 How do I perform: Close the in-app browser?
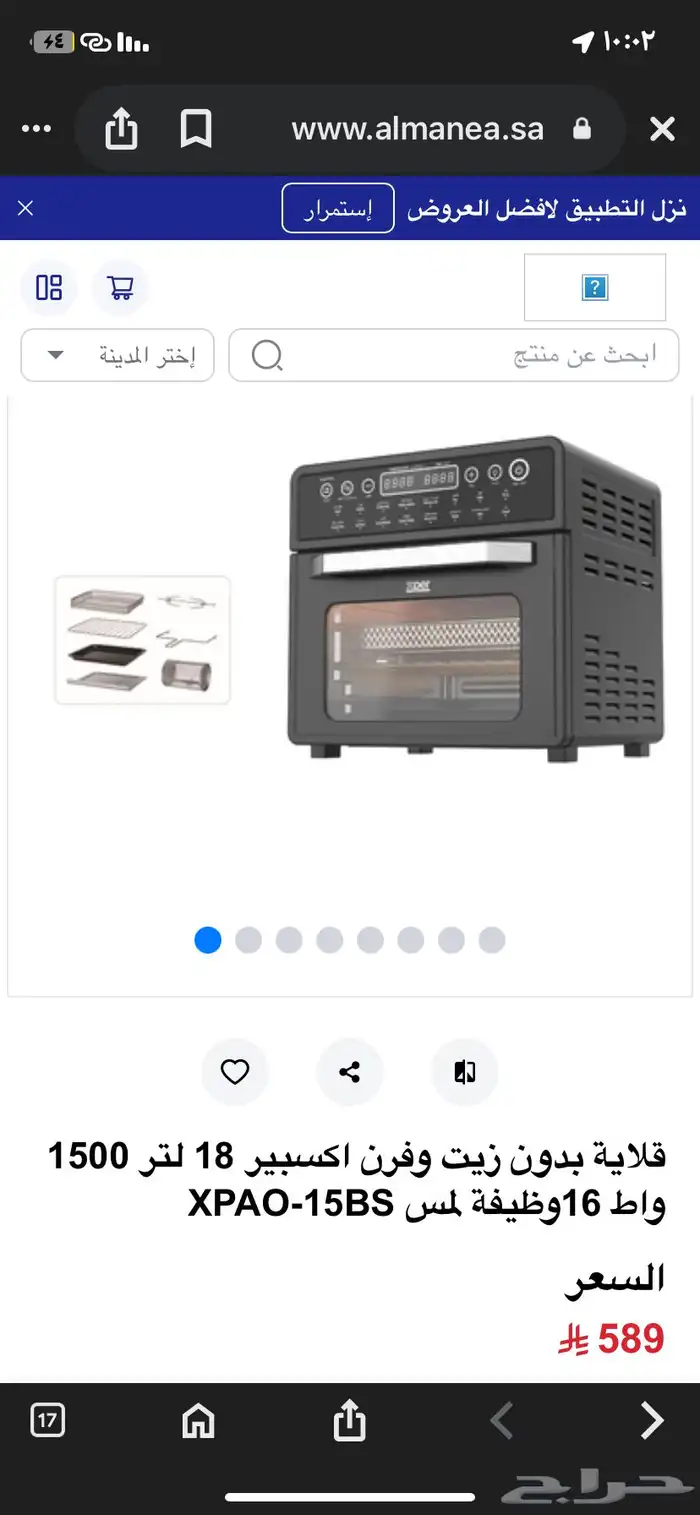[x=662, y=129]
